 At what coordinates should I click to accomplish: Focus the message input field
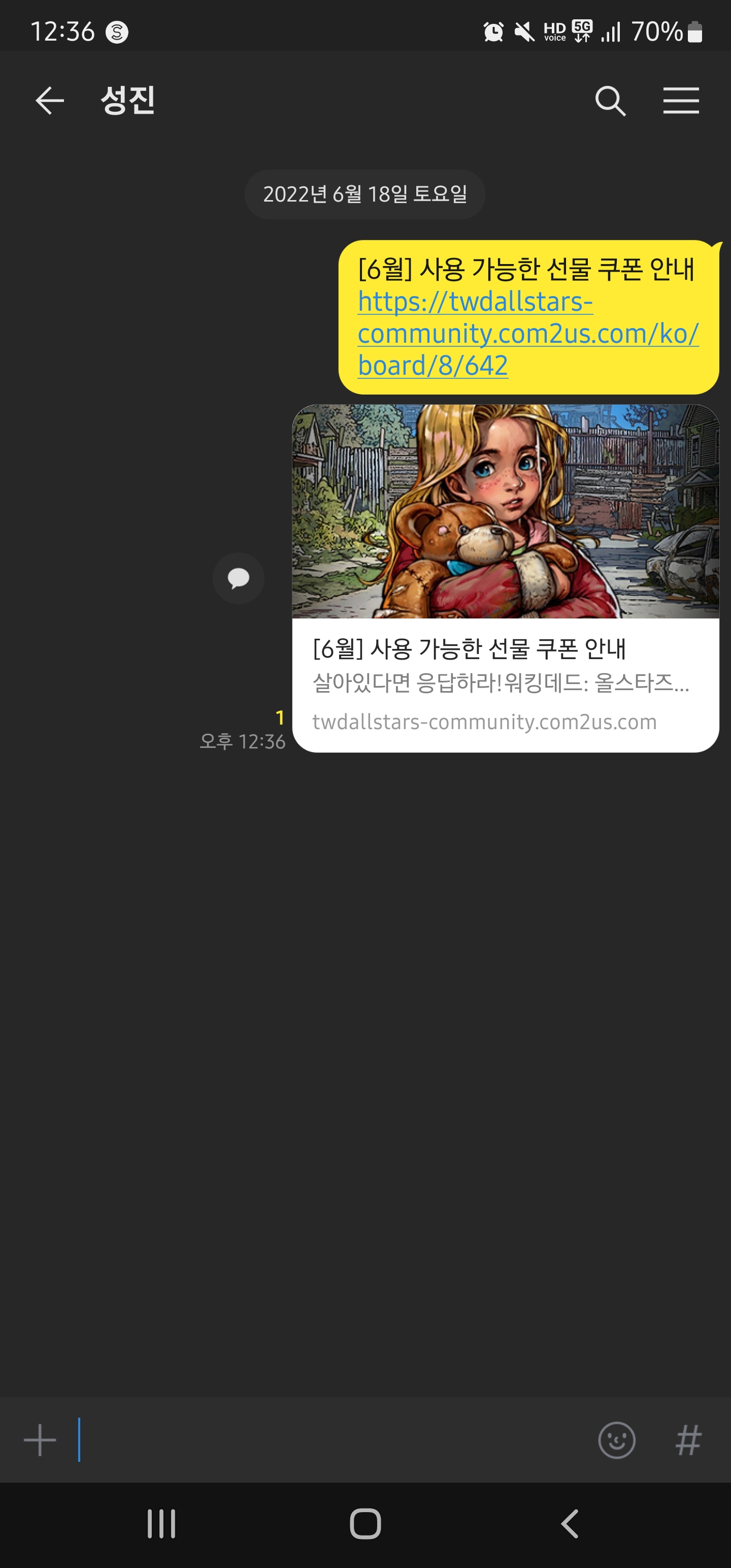tap(328, 1440)
